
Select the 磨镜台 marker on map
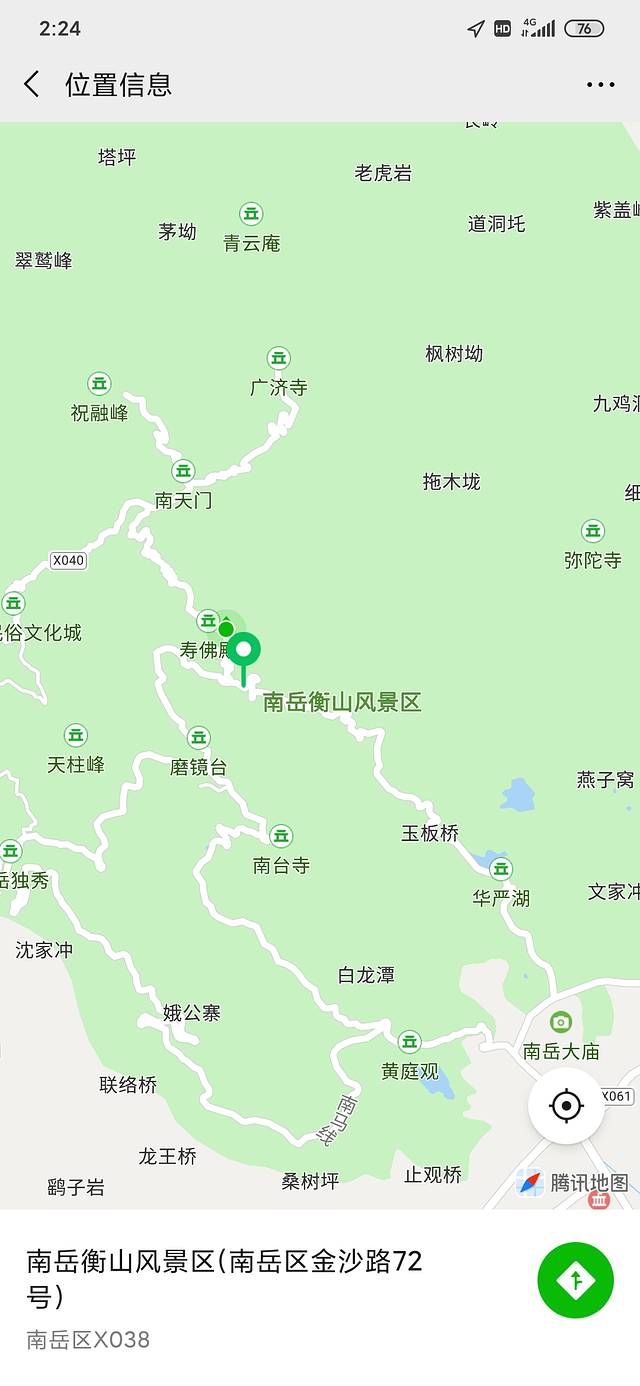pos(199,738)
